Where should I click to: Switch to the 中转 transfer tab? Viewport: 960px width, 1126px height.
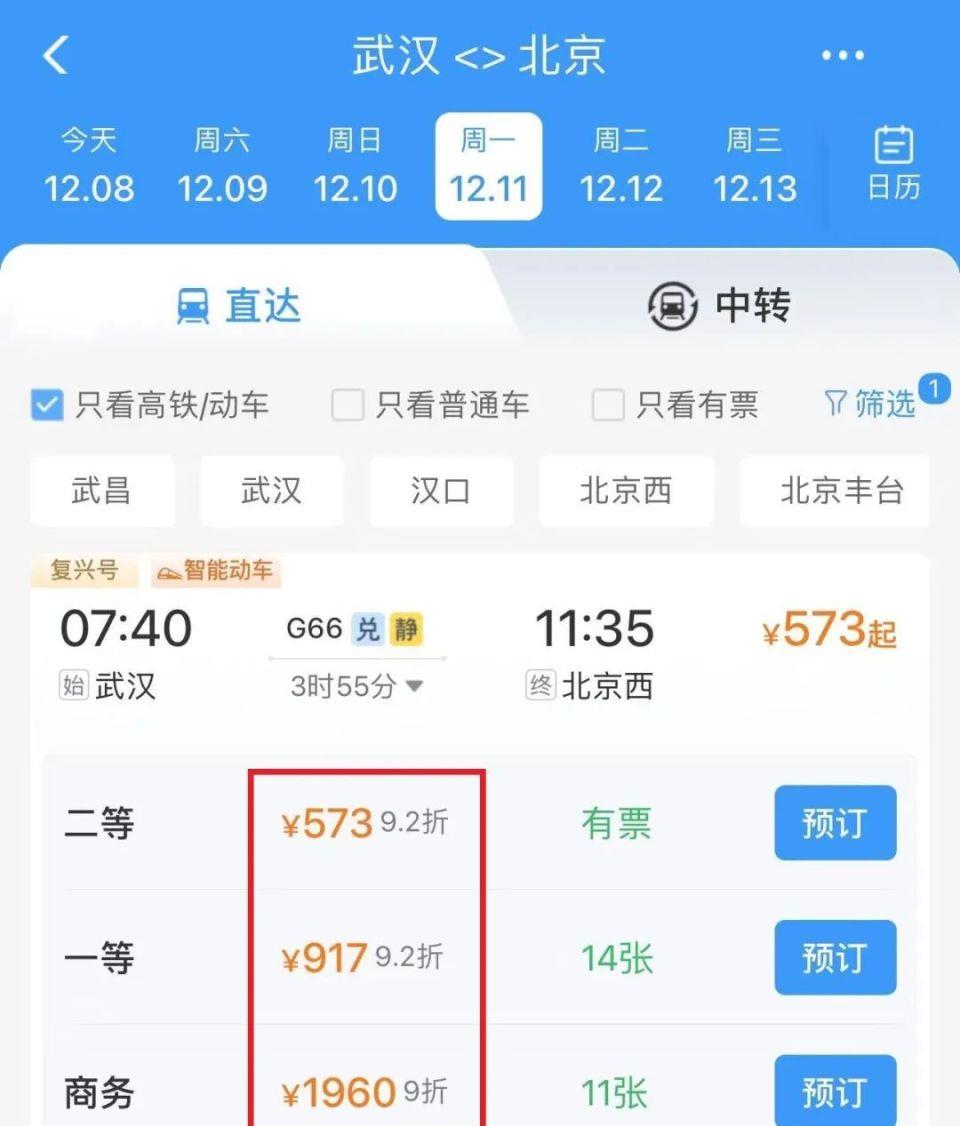tap(718, 307)
